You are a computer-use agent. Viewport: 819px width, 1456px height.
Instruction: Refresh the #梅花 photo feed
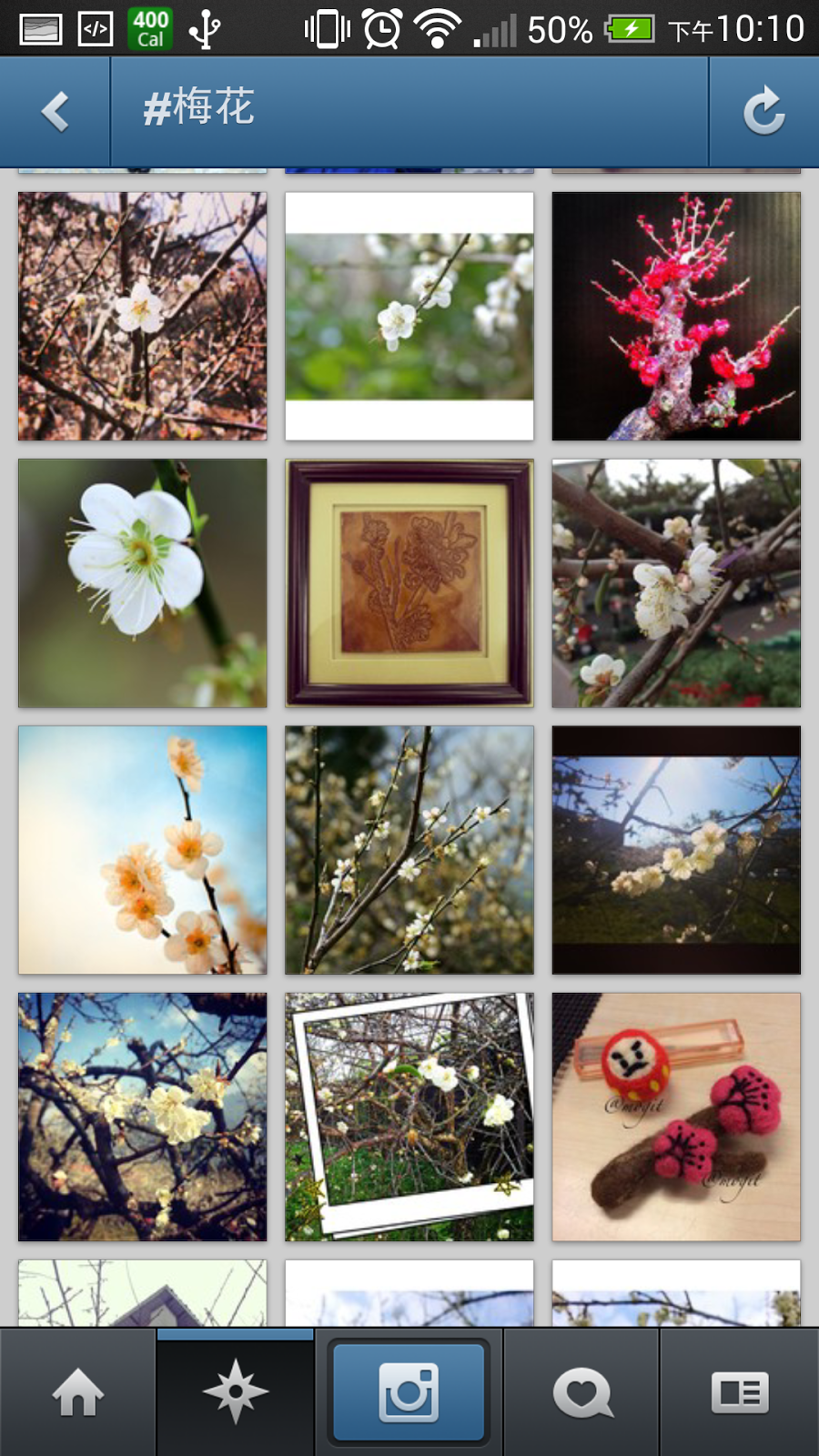(x=763, y=112)
